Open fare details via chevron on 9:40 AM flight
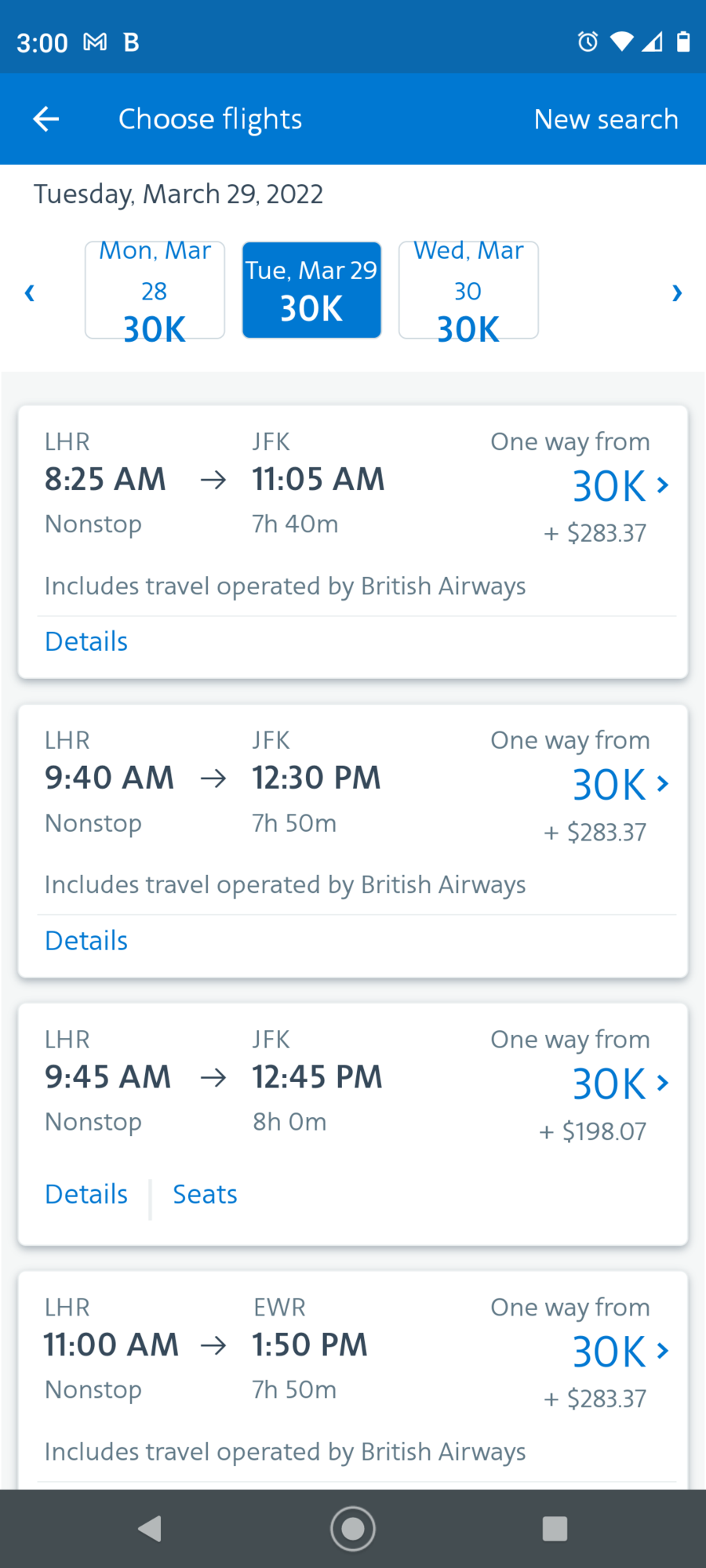The image size is (706, 1568). pyautogui.click(x=620, y=784)
